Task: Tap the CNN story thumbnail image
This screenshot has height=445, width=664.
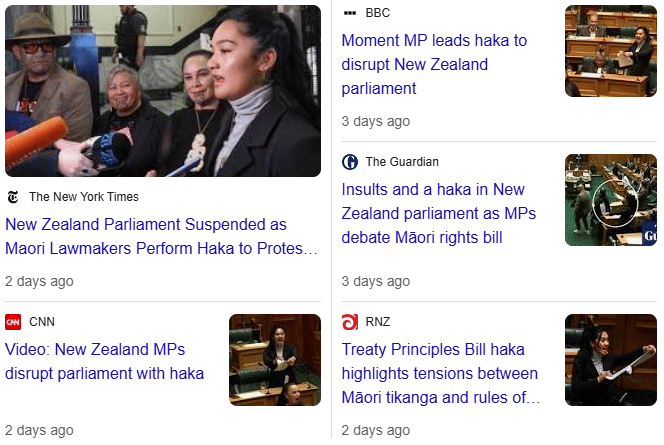Action: [x=275, y=360]
